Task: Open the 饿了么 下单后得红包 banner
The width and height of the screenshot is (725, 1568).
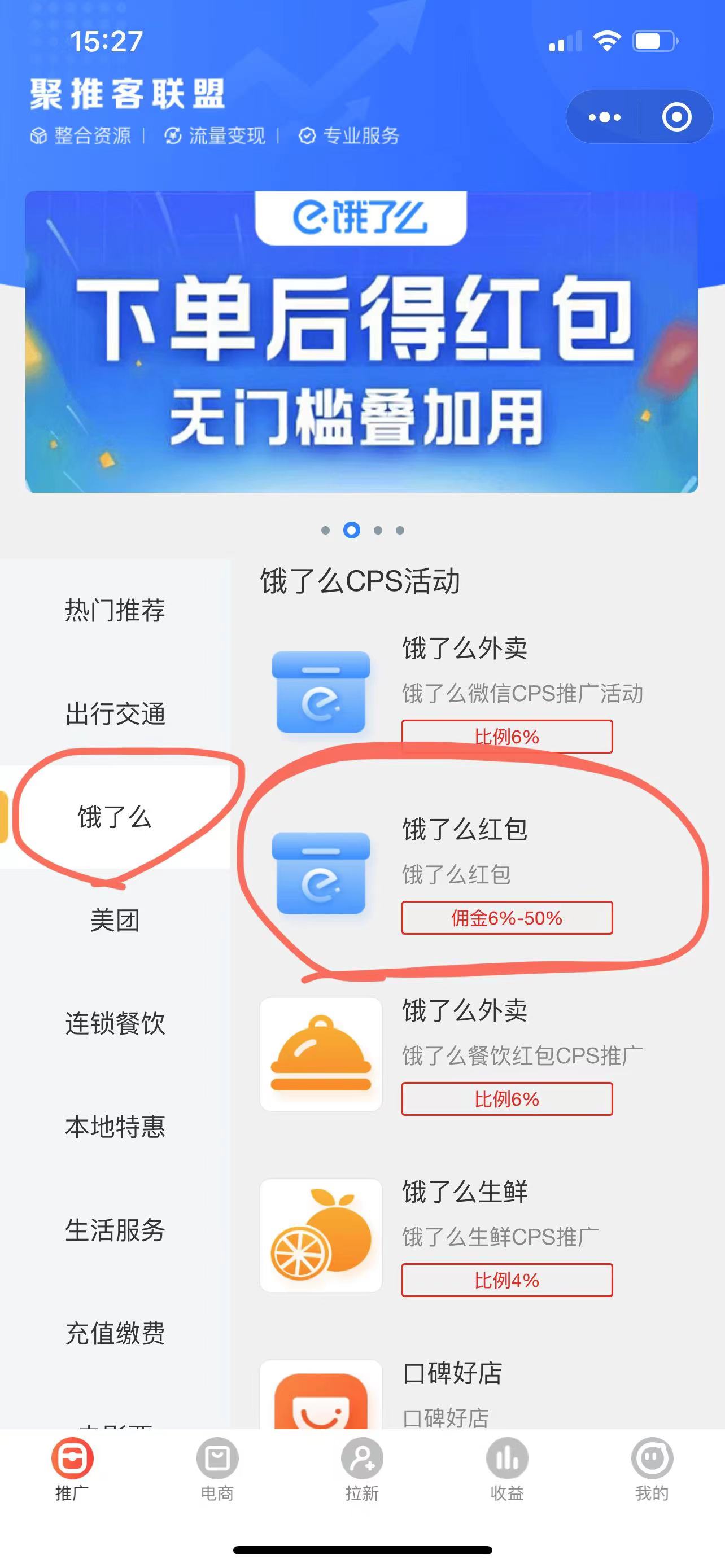Action: (361, 342)
